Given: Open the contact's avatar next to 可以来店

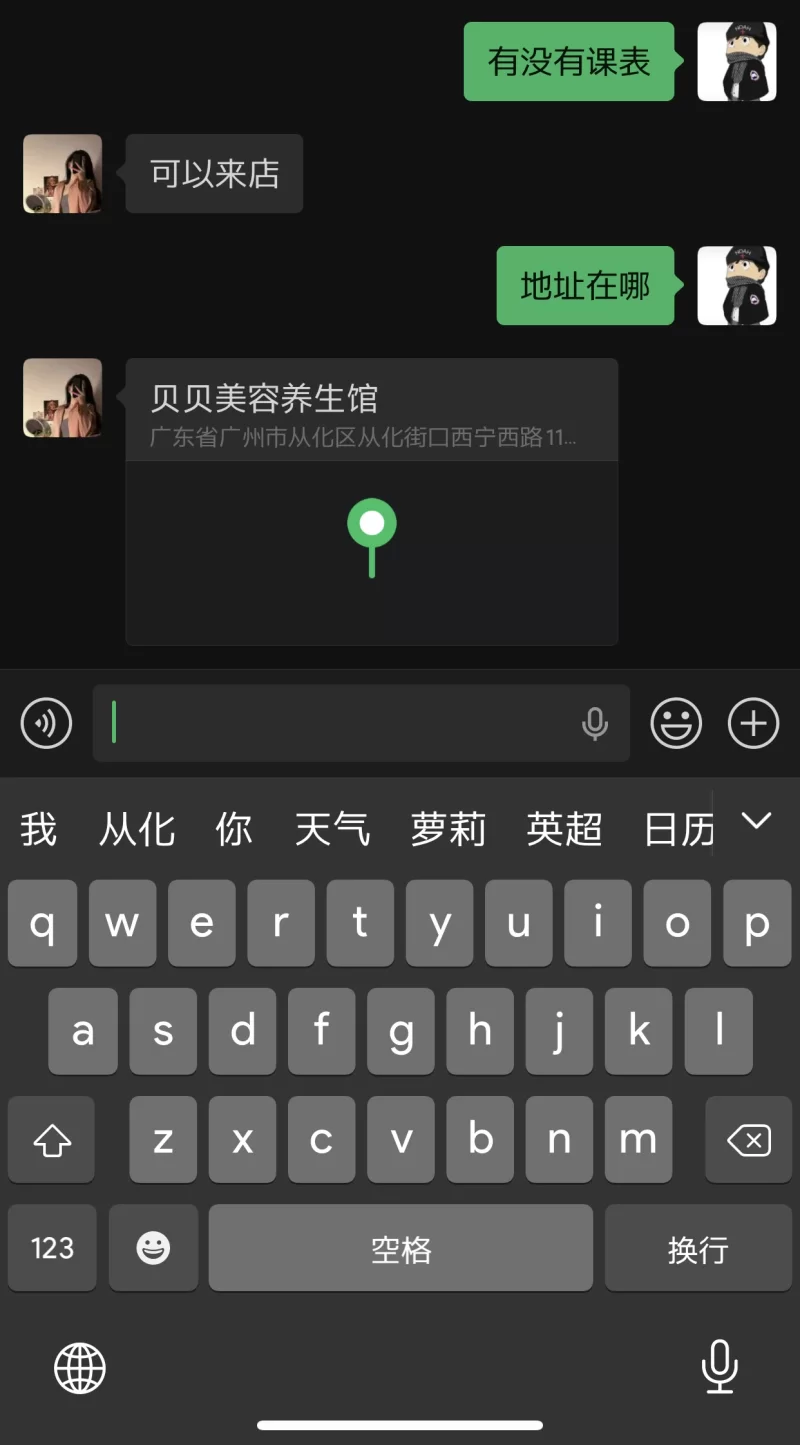Looking at the screenshot, I should 63,174.
